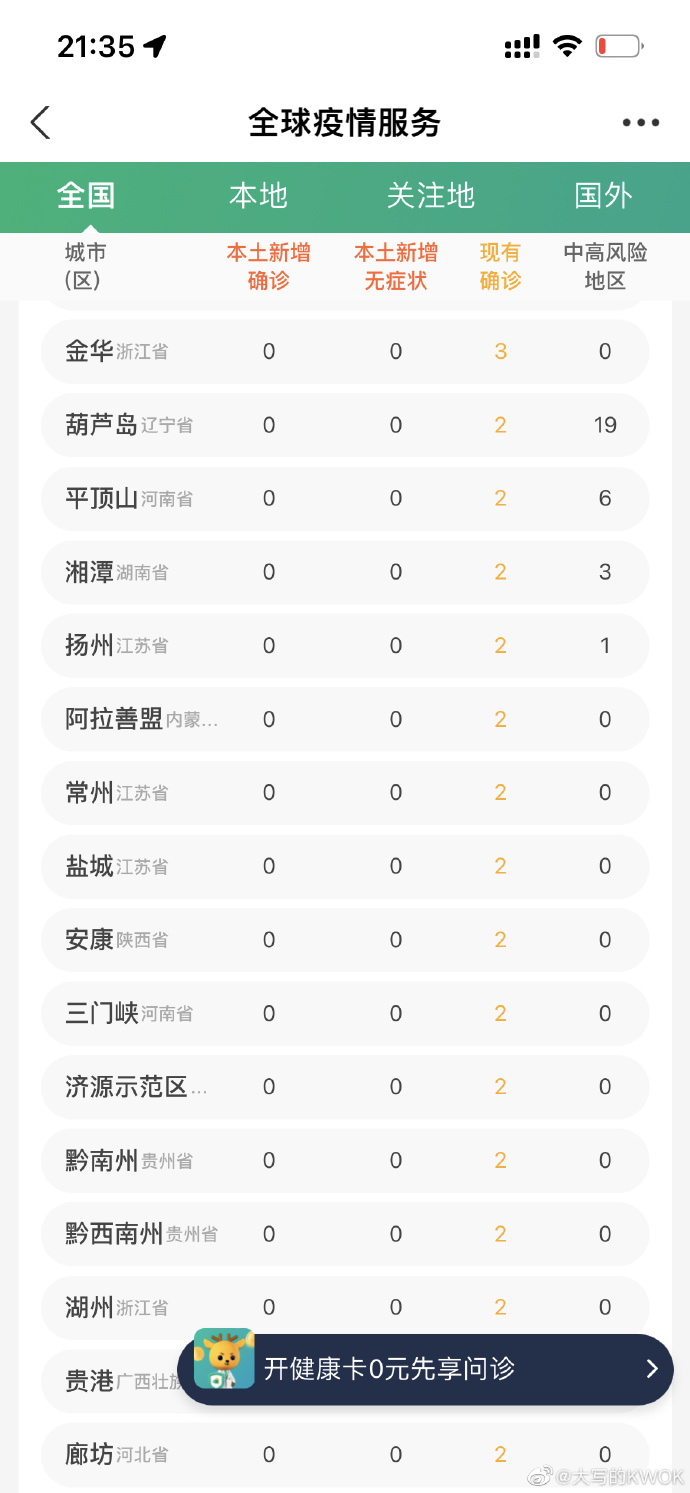
Task: Open the 关注地 tab
Action: pos(430,195)
